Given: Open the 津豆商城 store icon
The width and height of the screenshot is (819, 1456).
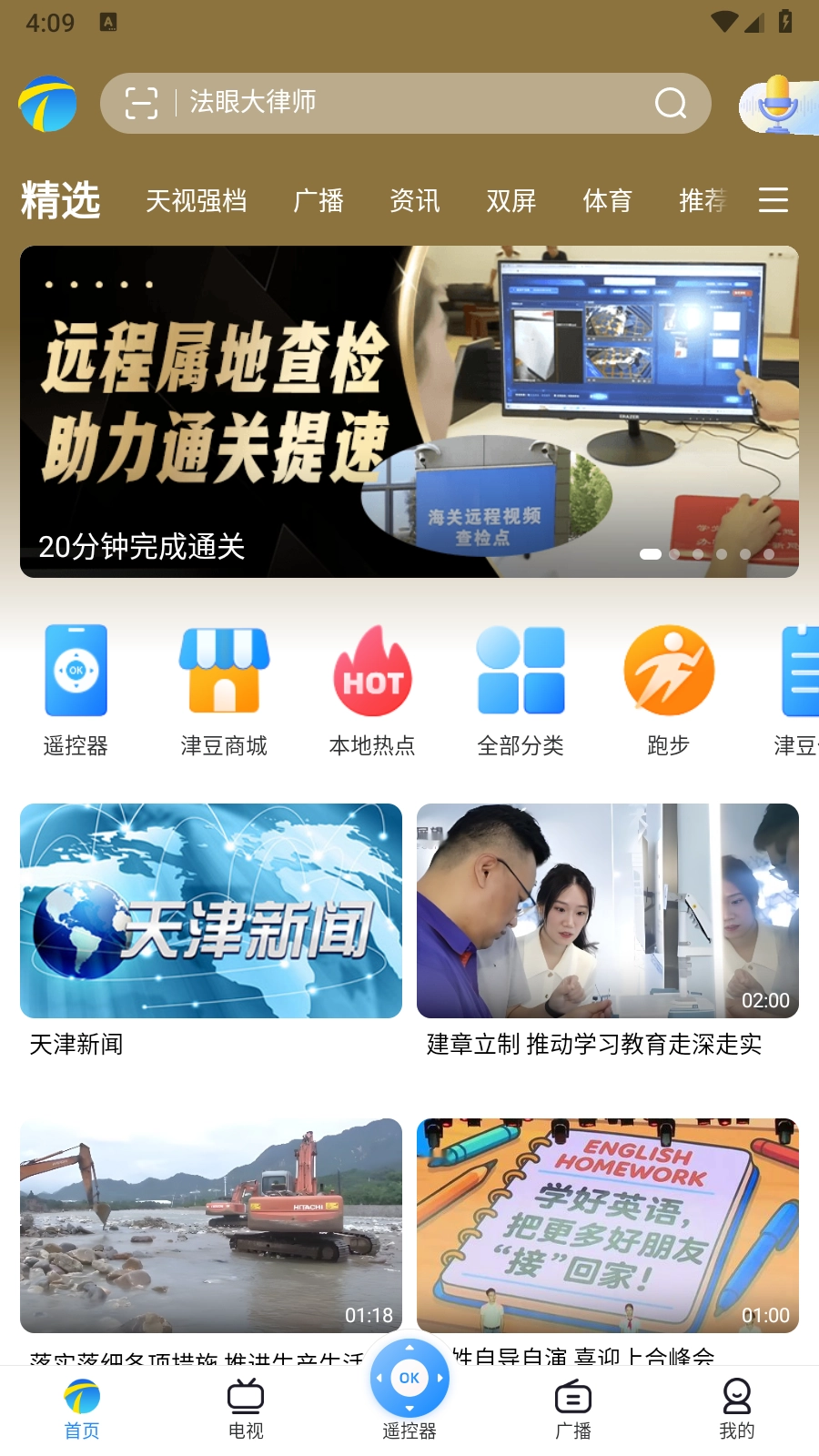Looking at the screenshot, I should tap(224, 671).
